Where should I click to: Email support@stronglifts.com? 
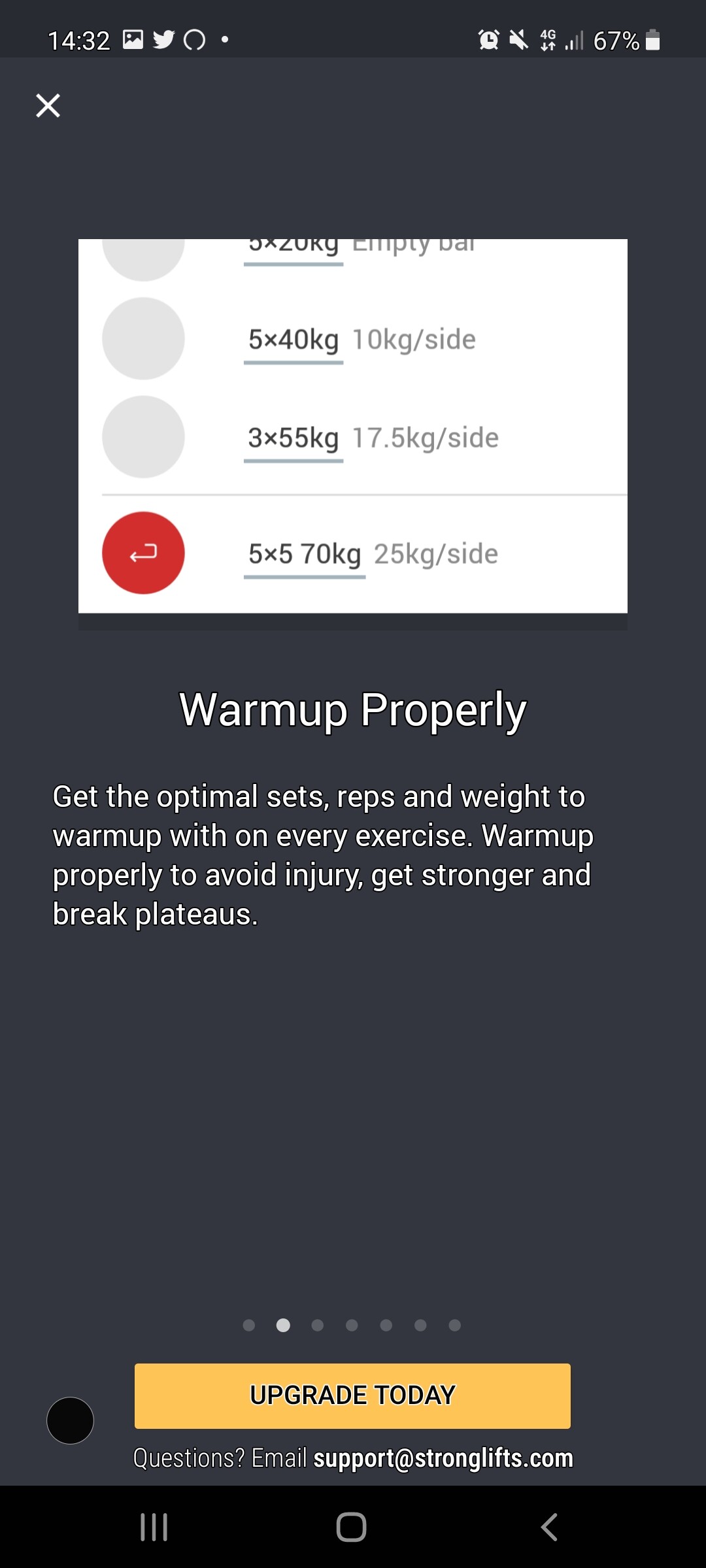pyautogui.click(x=443, y=1458)
